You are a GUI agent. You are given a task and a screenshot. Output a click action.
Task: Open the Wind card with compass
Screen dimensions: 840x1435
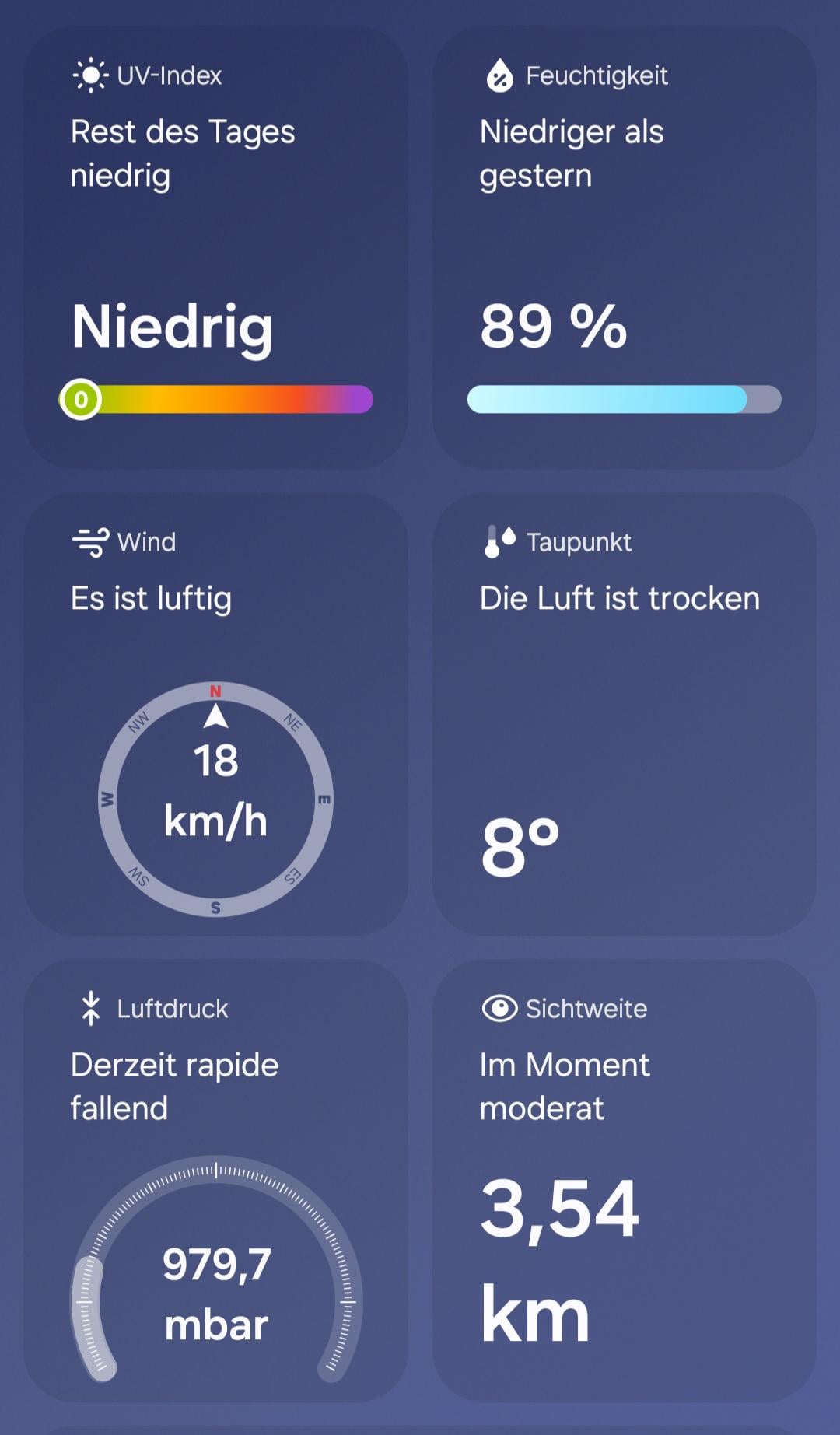point(215,714)
